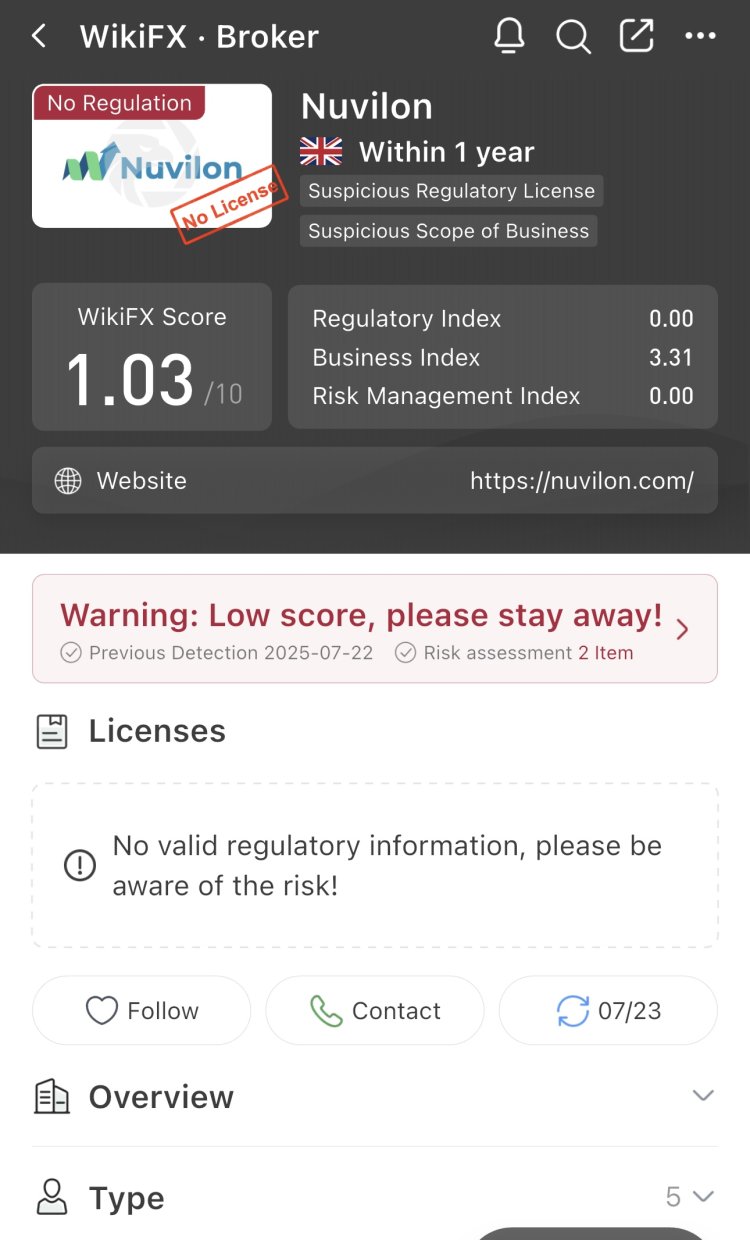Click the Licenses section icon
The width and height of the screenshot is (750, 1240).
[x=51, y=731]
